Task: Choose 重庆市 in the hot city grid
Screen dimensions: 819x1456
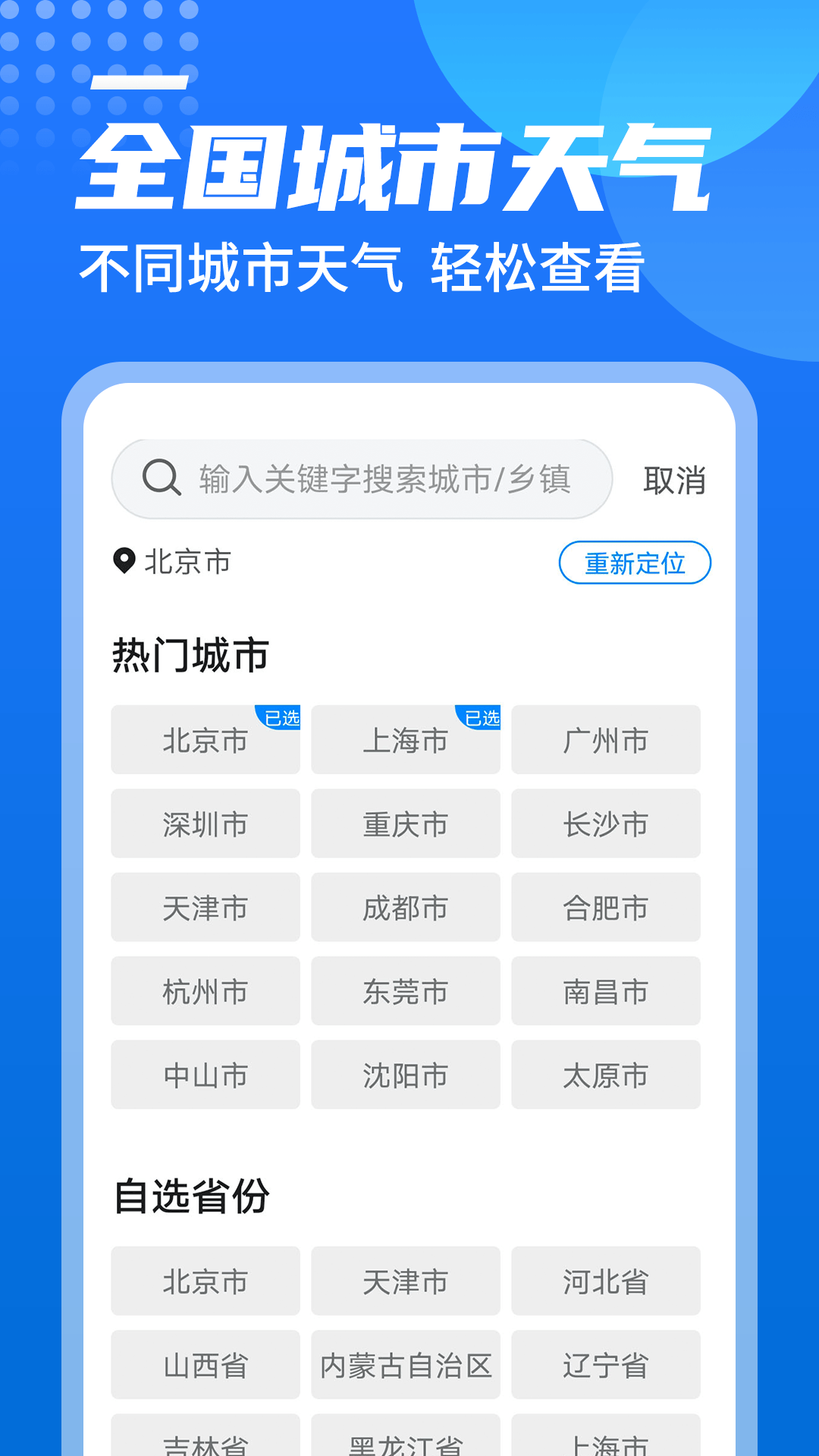Action: (x=406, y=824)
